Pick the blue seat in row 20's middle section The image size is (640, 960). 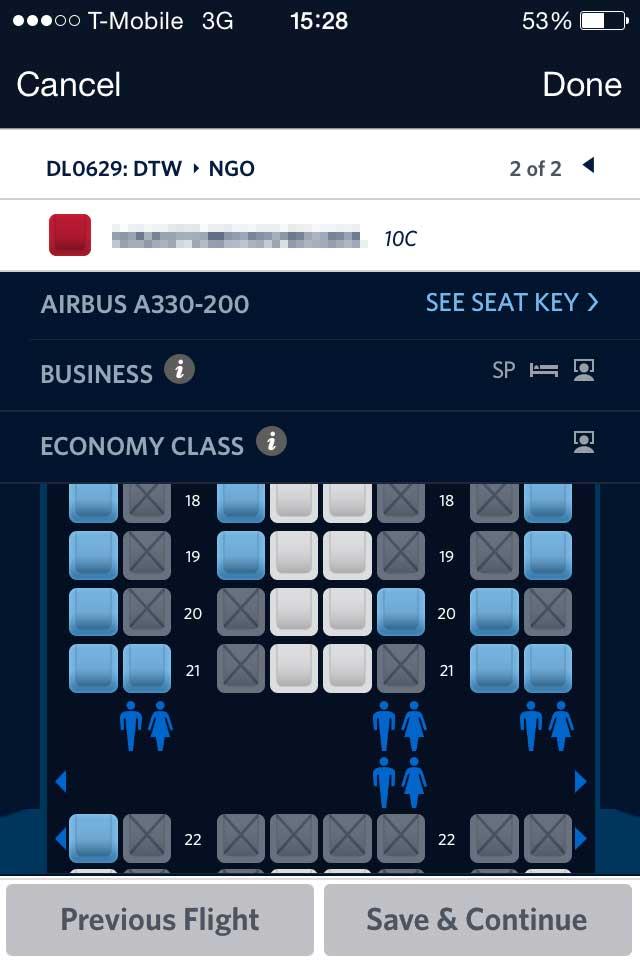click(x=401, y=612)
